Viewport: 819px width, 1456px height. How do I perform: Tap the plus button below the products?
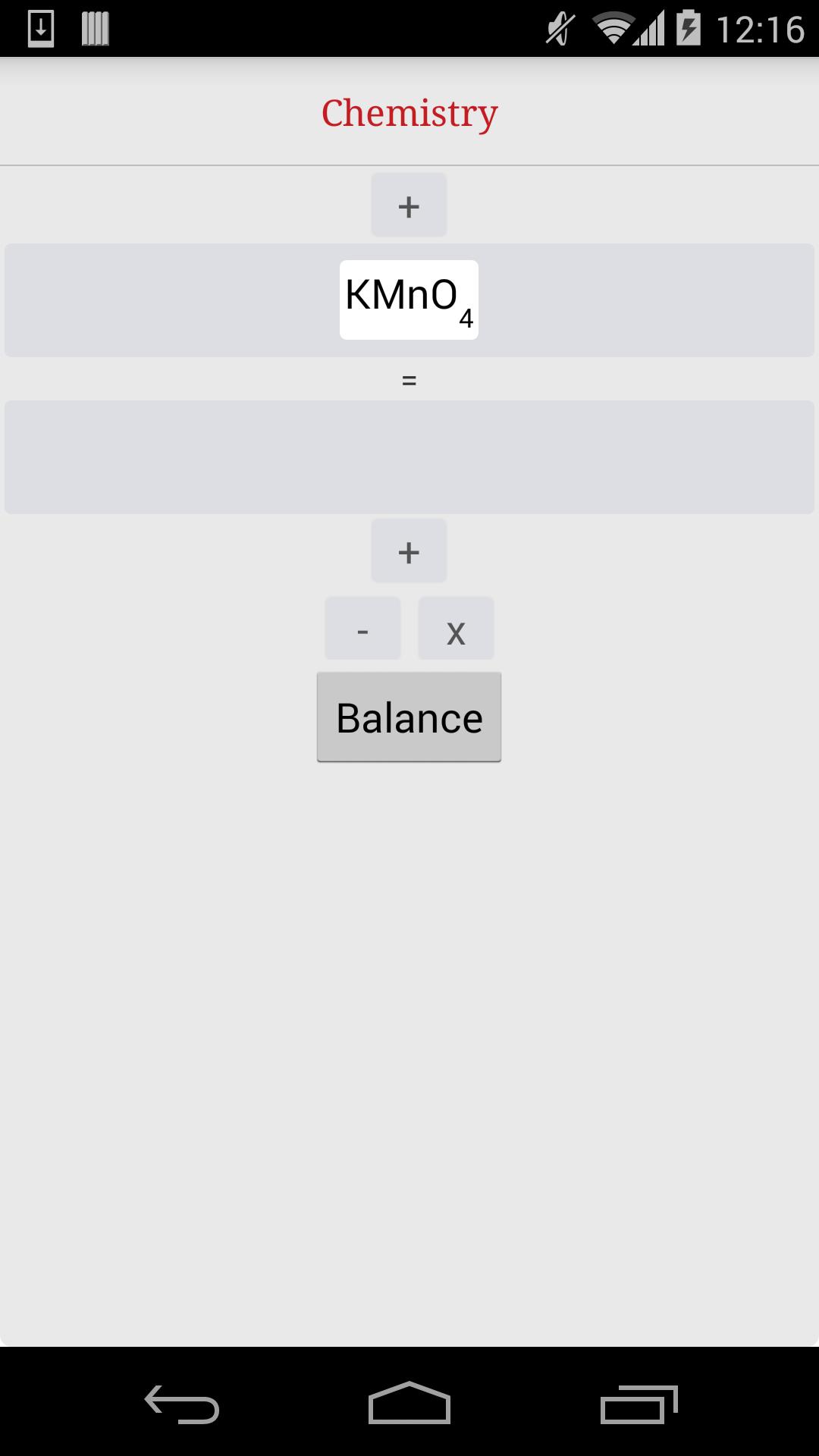[409, 551]
